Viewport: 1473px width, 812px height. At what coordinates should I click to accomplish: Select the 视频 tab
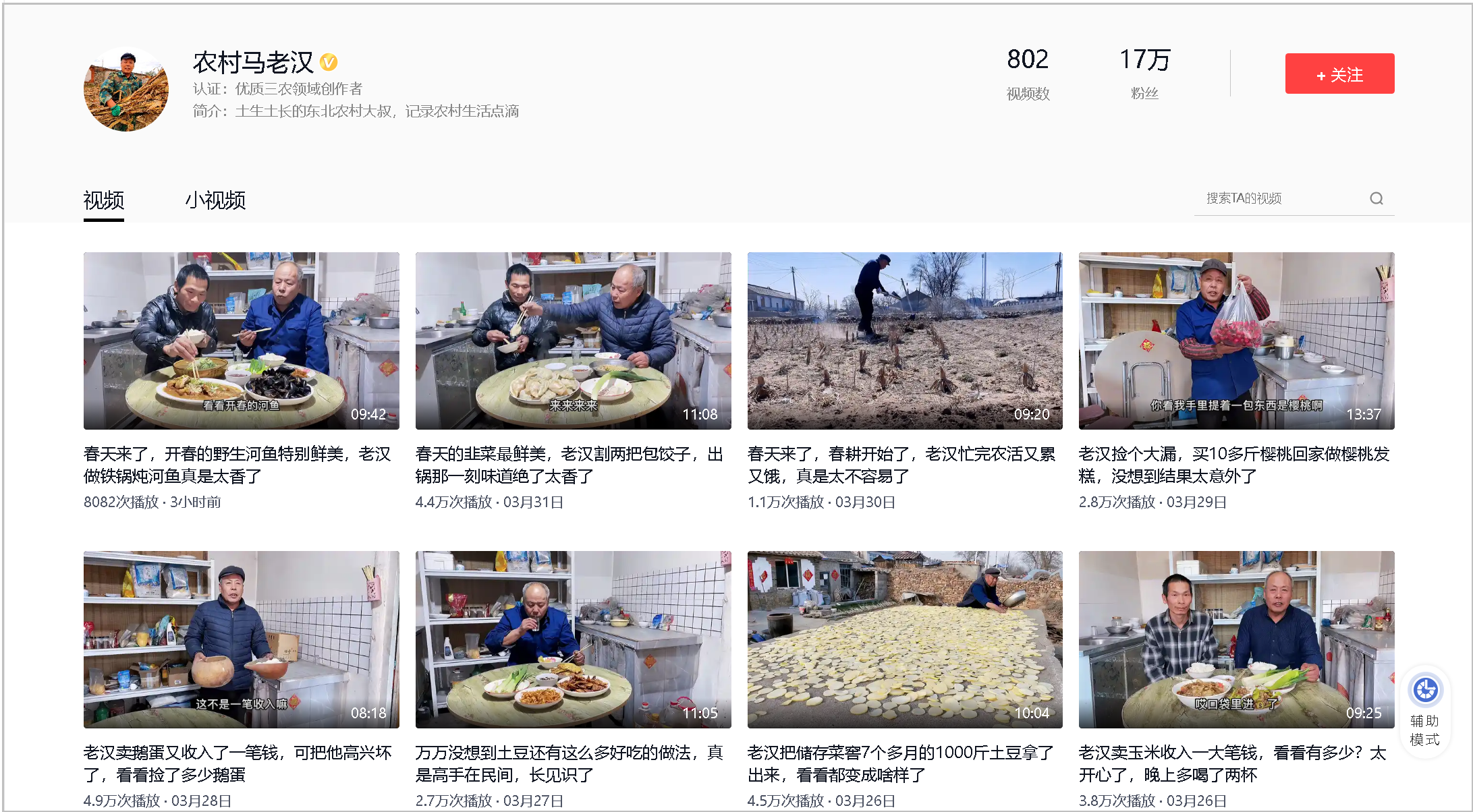[103, 200]
